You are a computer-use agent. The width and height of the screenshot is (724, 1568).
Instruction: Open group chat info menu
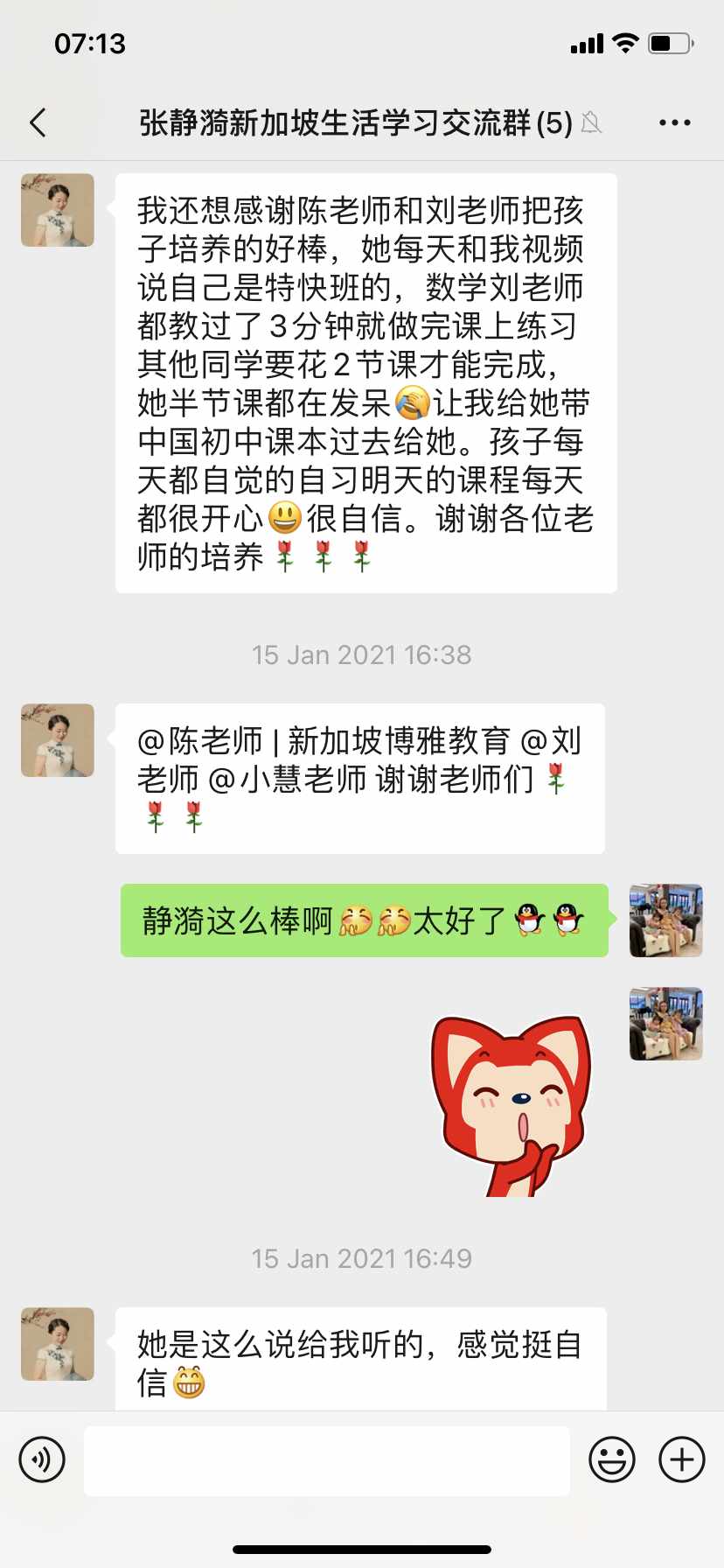coord(674,123)
